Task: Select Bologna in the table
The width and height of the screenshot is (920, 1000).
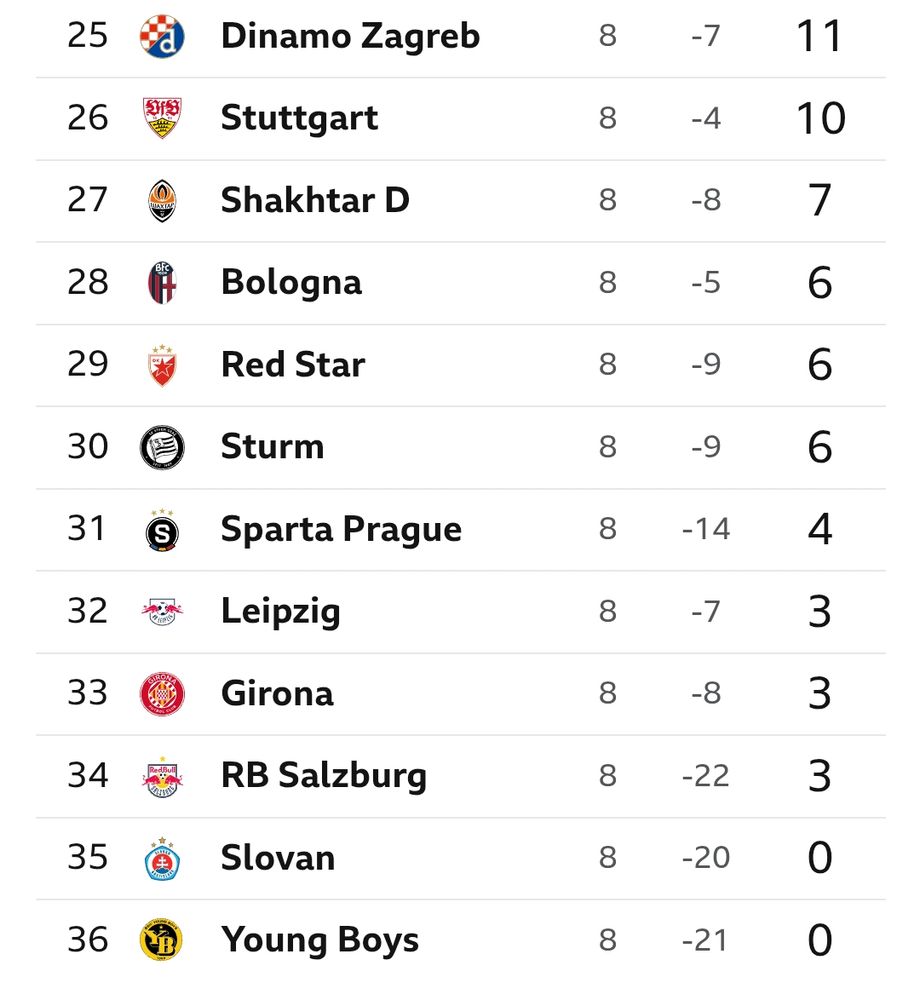Action: pos(291,283)
